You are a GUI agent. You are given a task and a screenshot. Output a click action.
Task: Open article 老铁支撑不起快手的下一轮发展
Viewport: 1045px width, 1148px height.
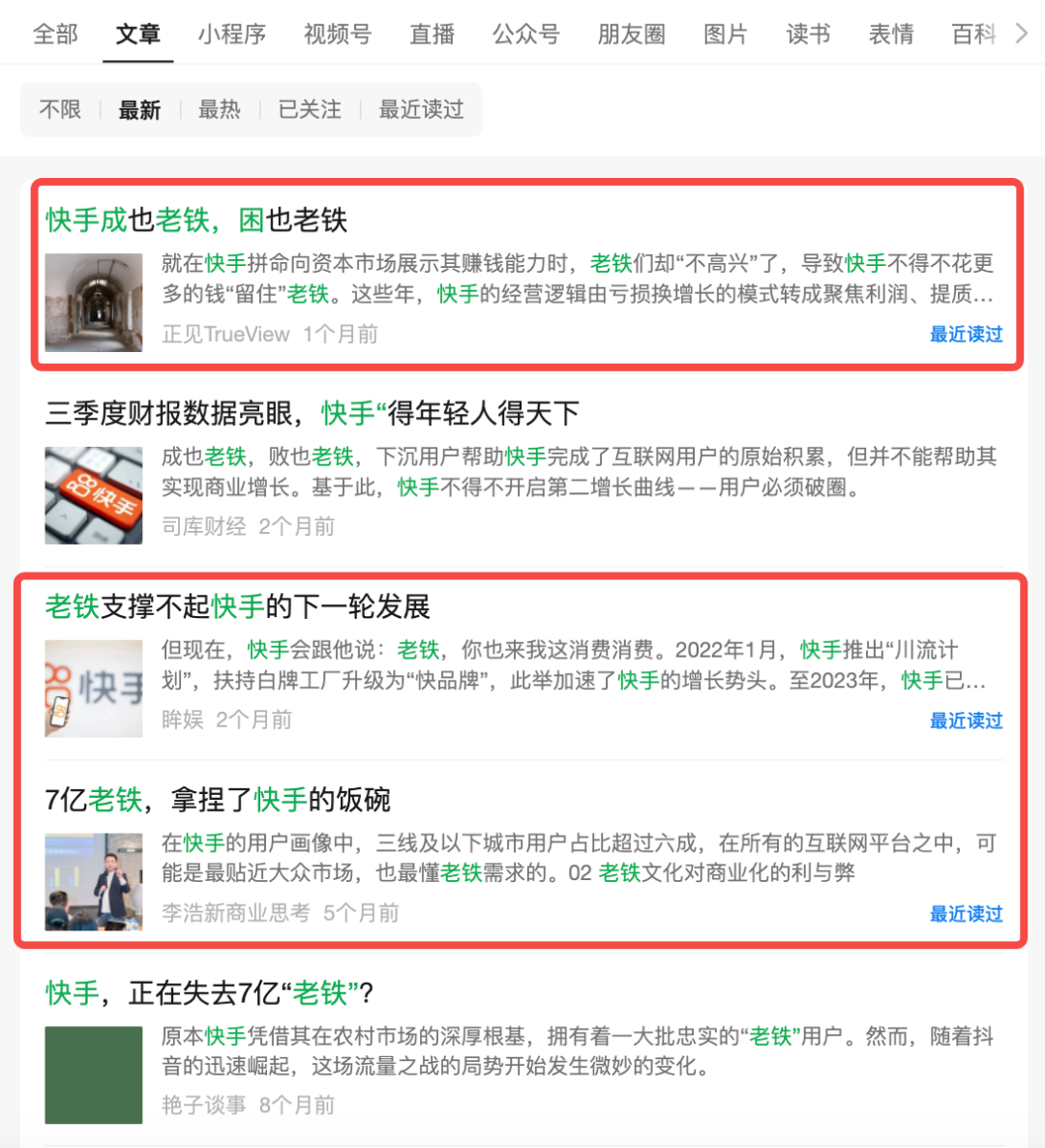pos(238,607)
